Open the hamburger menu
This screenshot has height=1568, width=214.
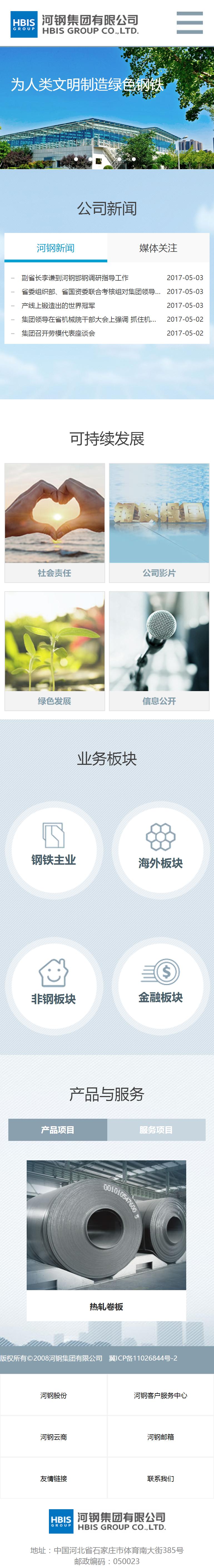pos(189,22)
